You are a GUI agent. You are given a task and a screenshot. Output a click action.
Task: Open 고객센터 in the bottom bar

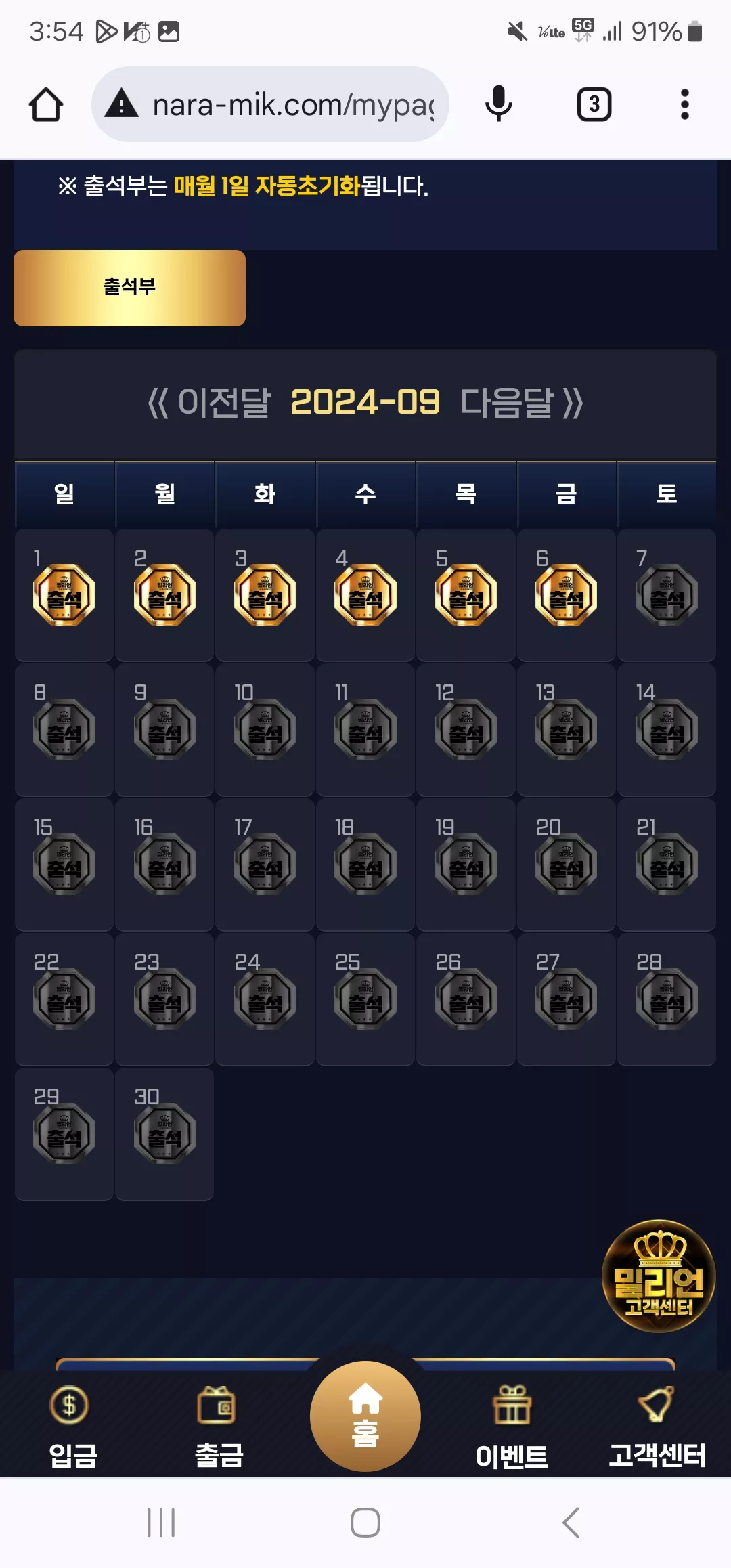tap(657, 1424)
